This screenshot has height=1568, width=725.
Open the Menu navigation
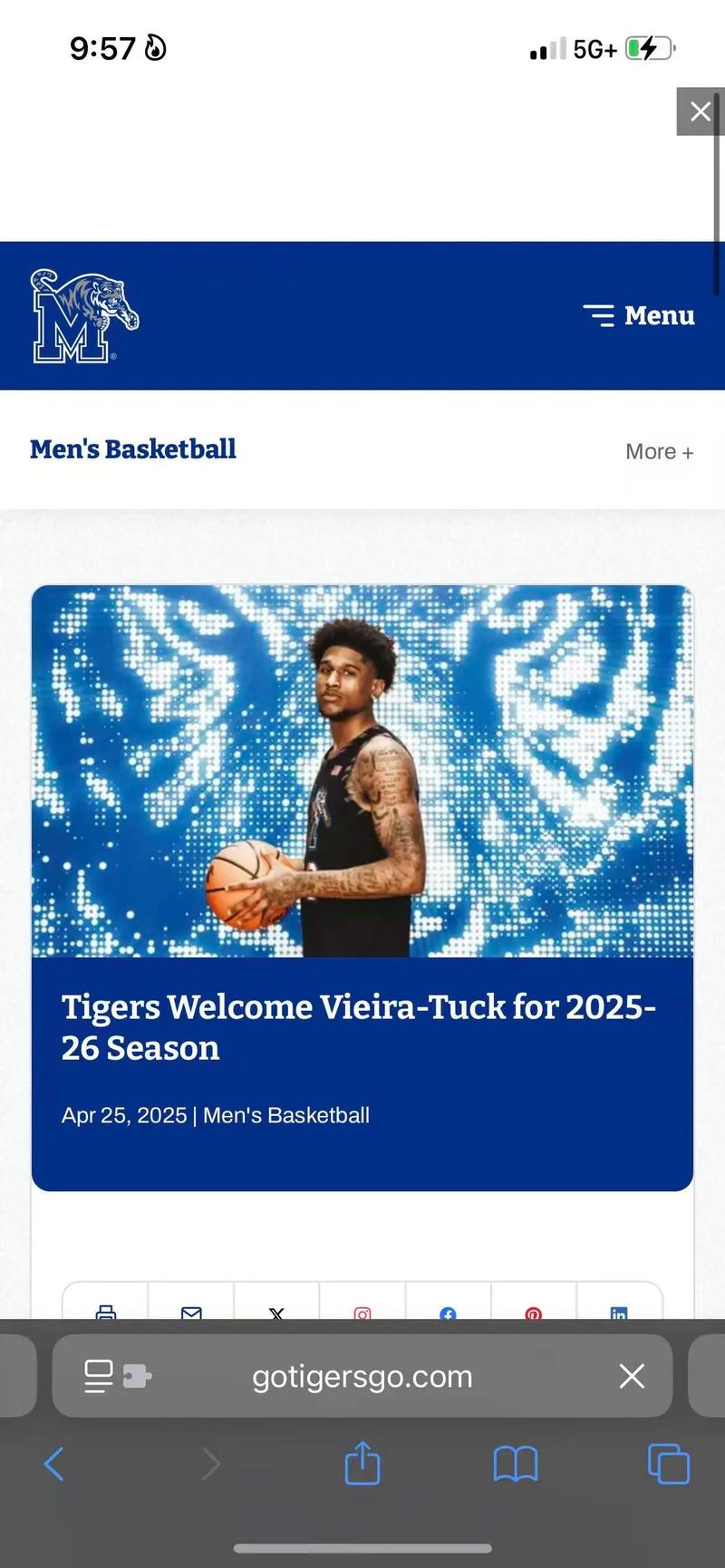coord(638,315)
